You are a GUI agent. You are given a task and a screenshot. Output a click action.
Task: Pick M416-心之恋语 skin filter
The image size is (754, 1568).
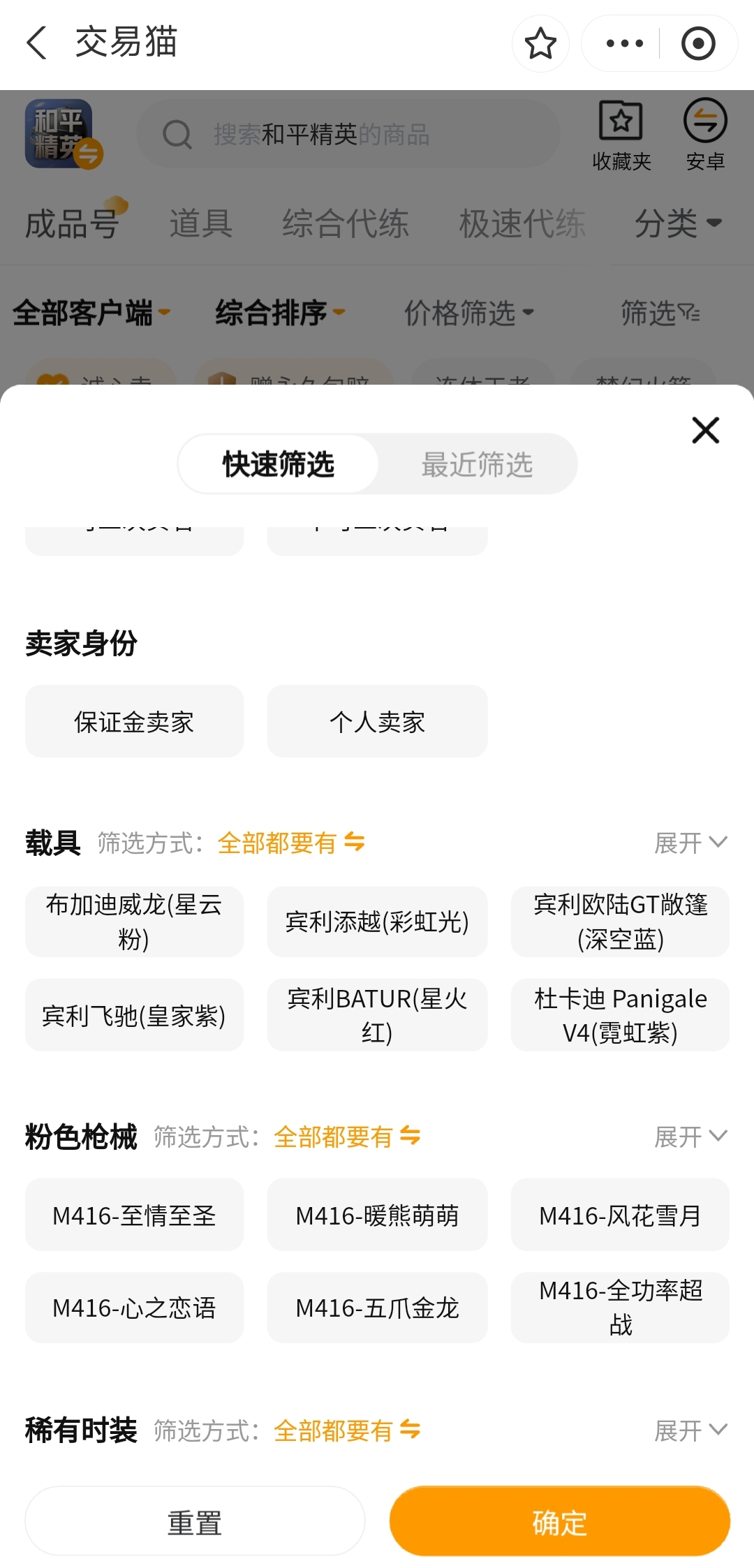[134, 1308]
